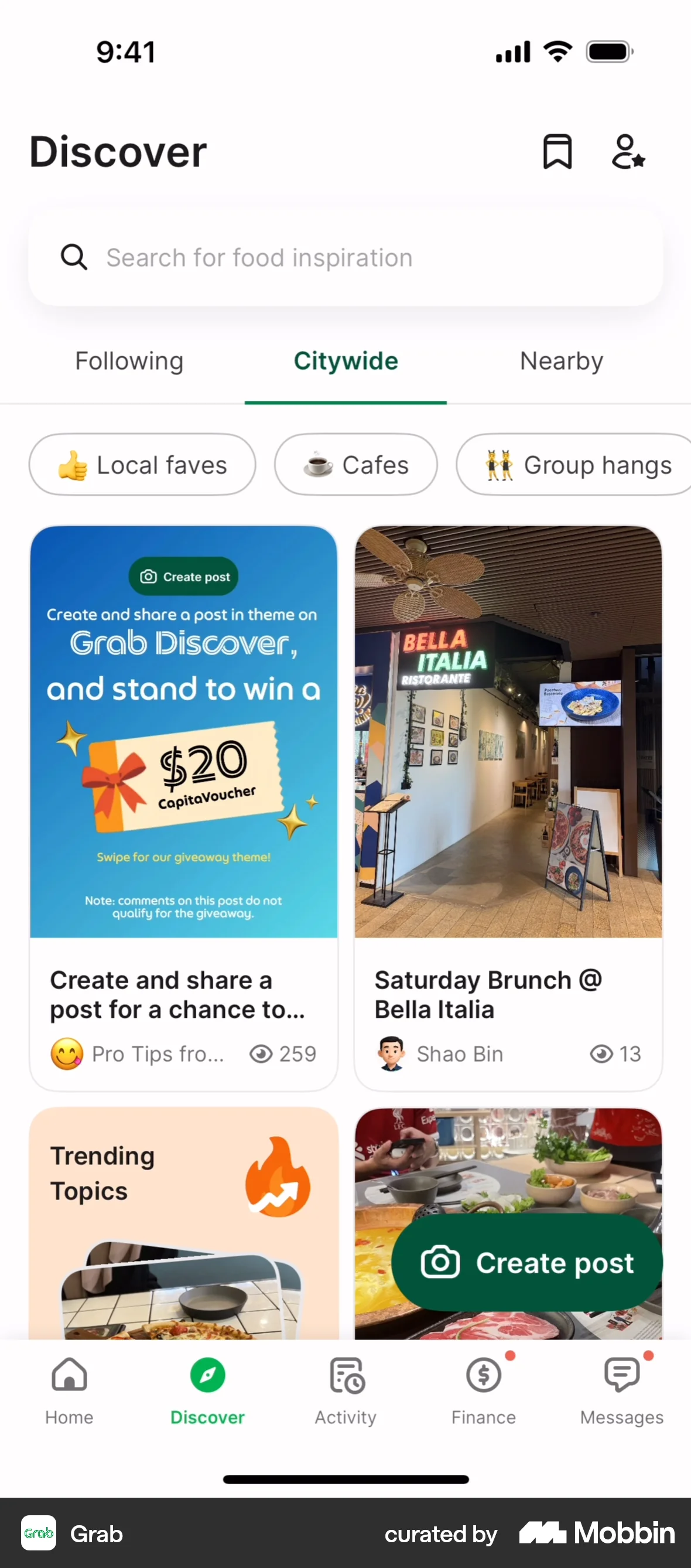The height and width of the screenshot is (1568, 691).
Task: Filter posts by Cafes
Action: 356,465
